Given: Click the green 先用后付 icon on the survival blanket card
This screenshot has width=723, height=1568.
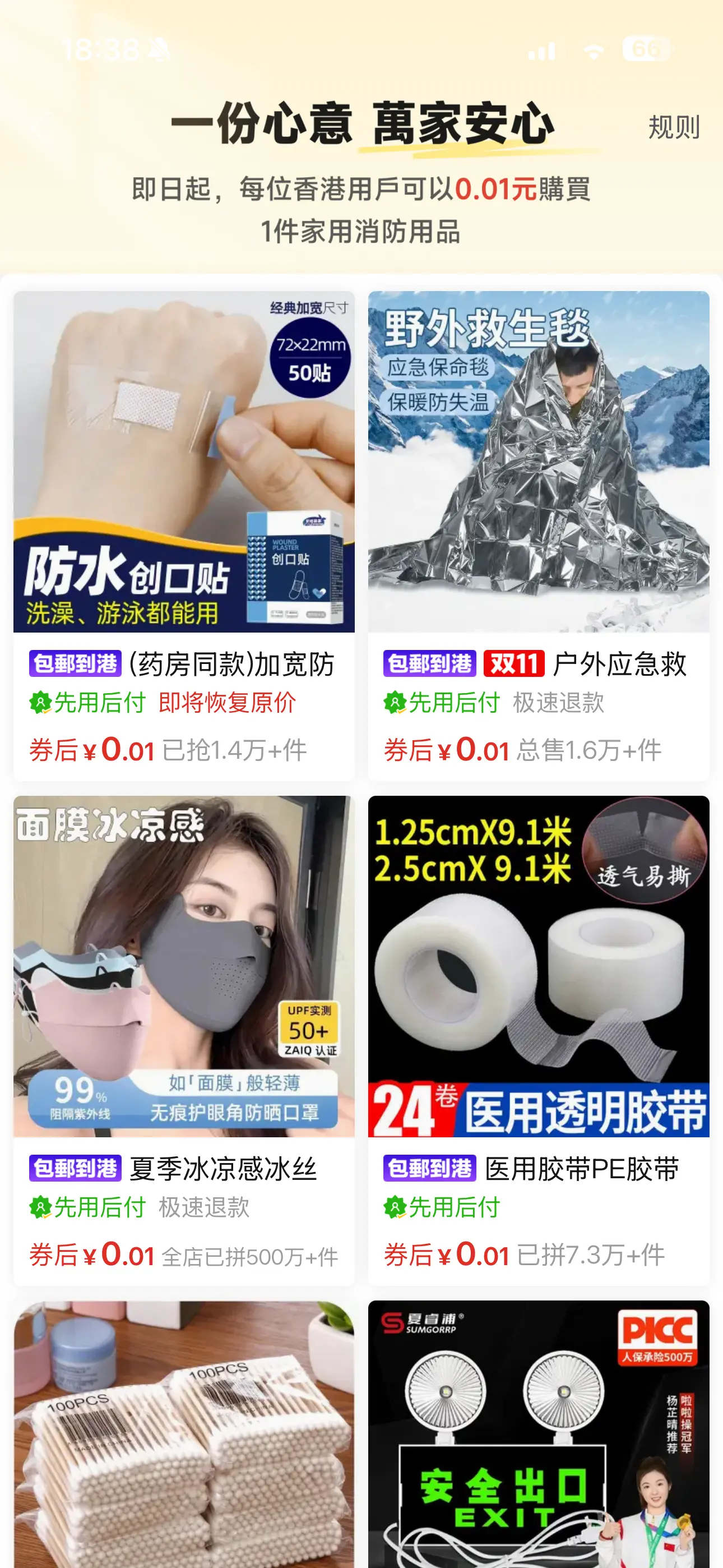Looking at the screenshot, I should [396, 704].
